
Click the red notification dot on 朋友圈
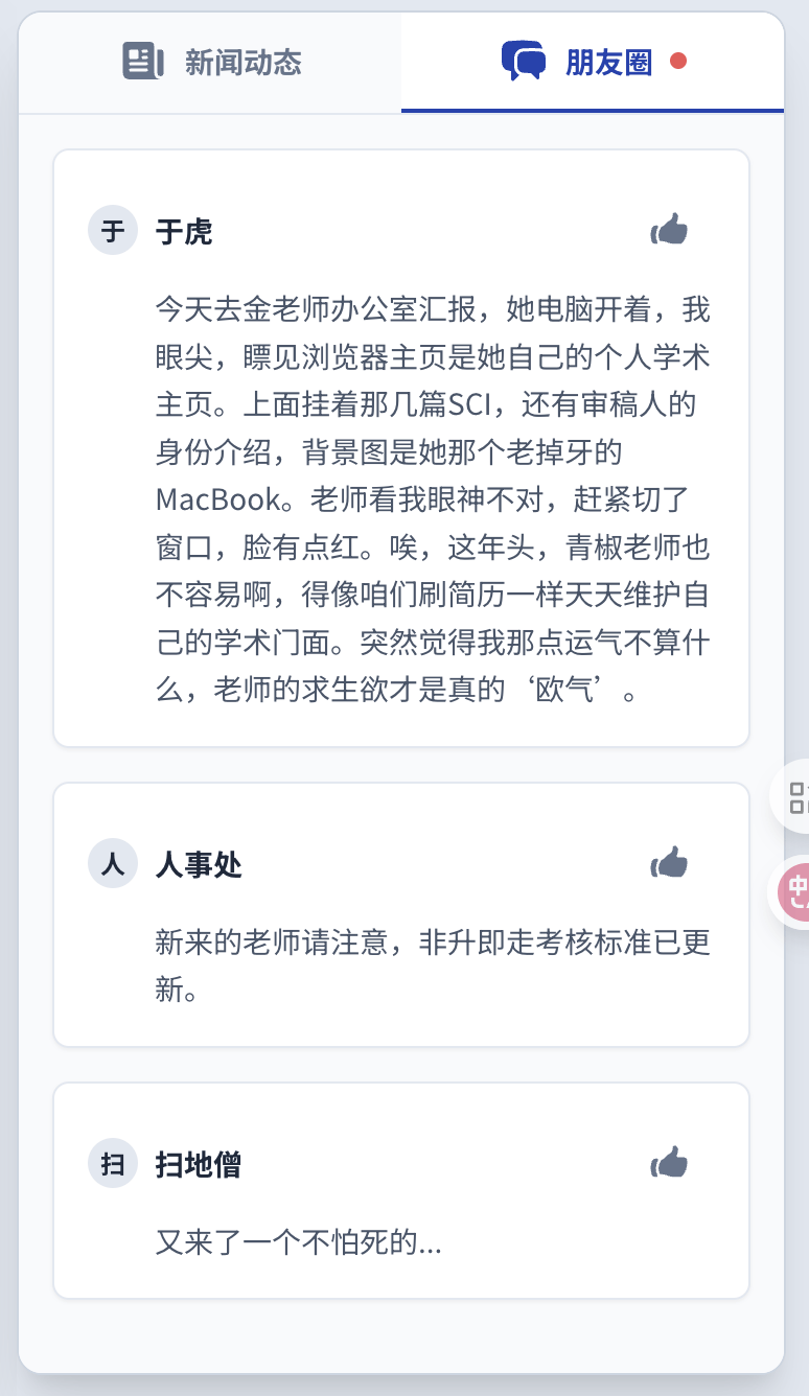pos(681,60)
